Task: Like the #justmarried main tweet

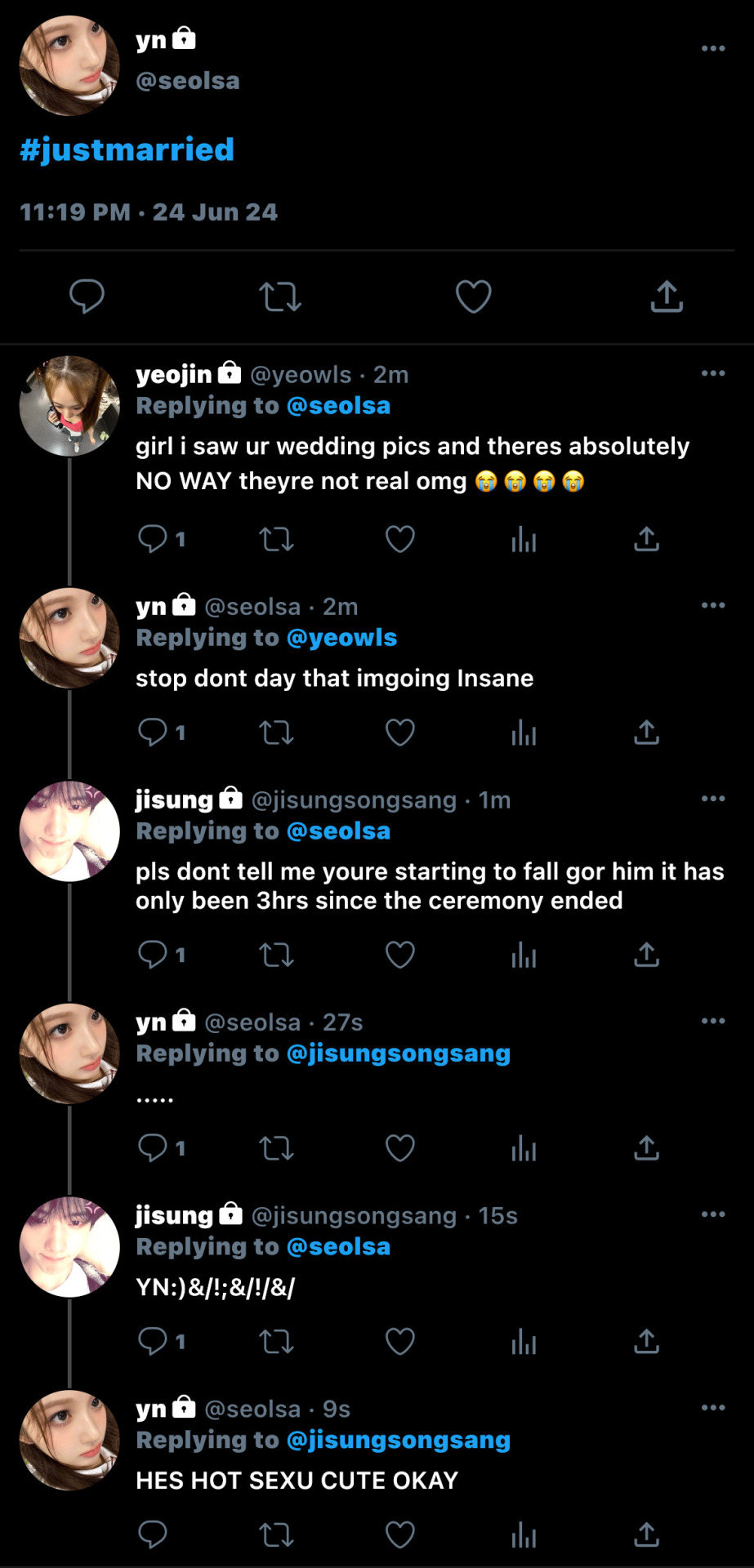Action: pos(473,296)
